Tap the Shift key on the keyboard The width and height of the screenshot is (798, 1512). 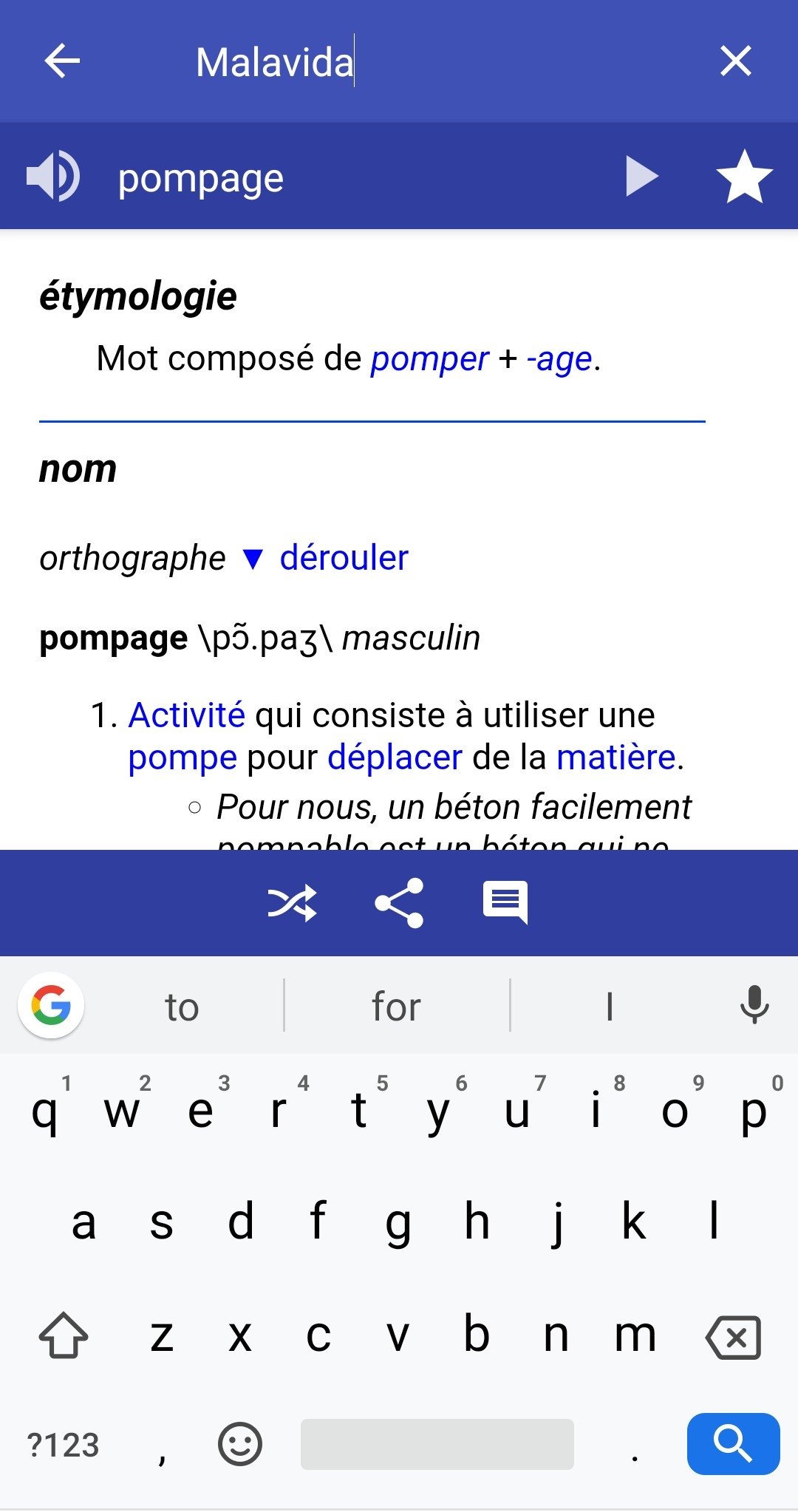pos(64,1334)
